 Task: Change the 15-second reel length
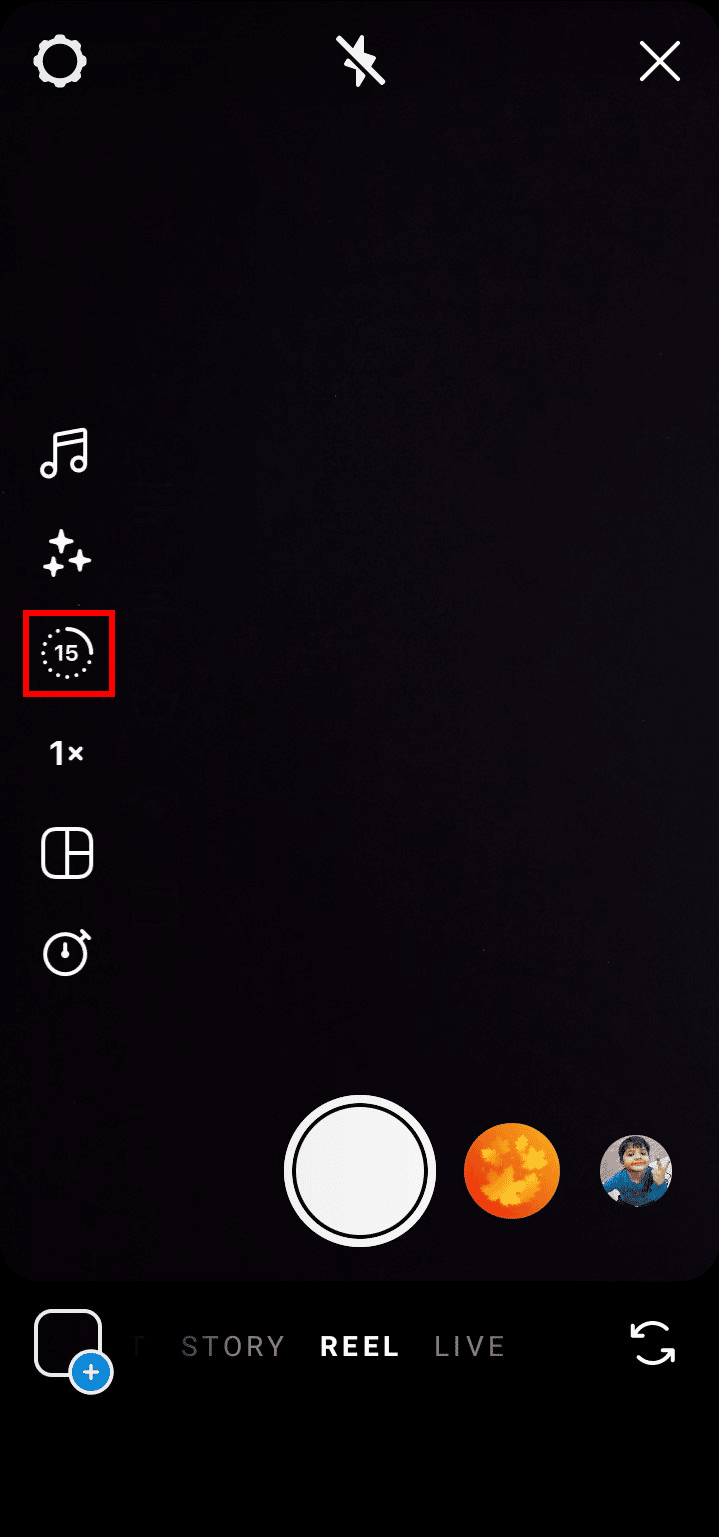67,654
